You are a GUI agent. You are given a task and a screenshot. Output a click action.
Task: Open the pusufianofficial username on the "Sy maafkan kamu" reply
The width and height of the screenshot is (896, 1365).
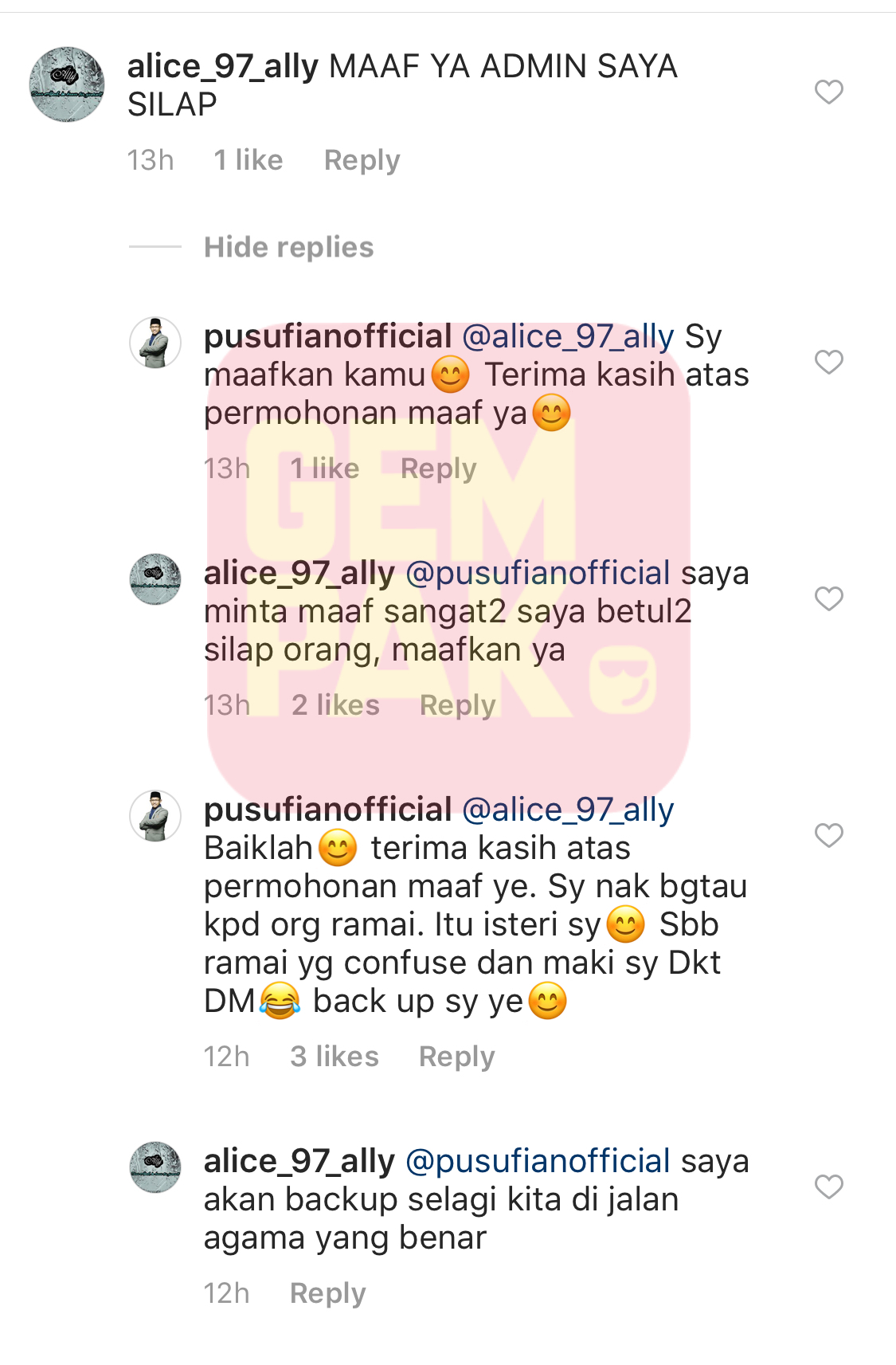327,336
